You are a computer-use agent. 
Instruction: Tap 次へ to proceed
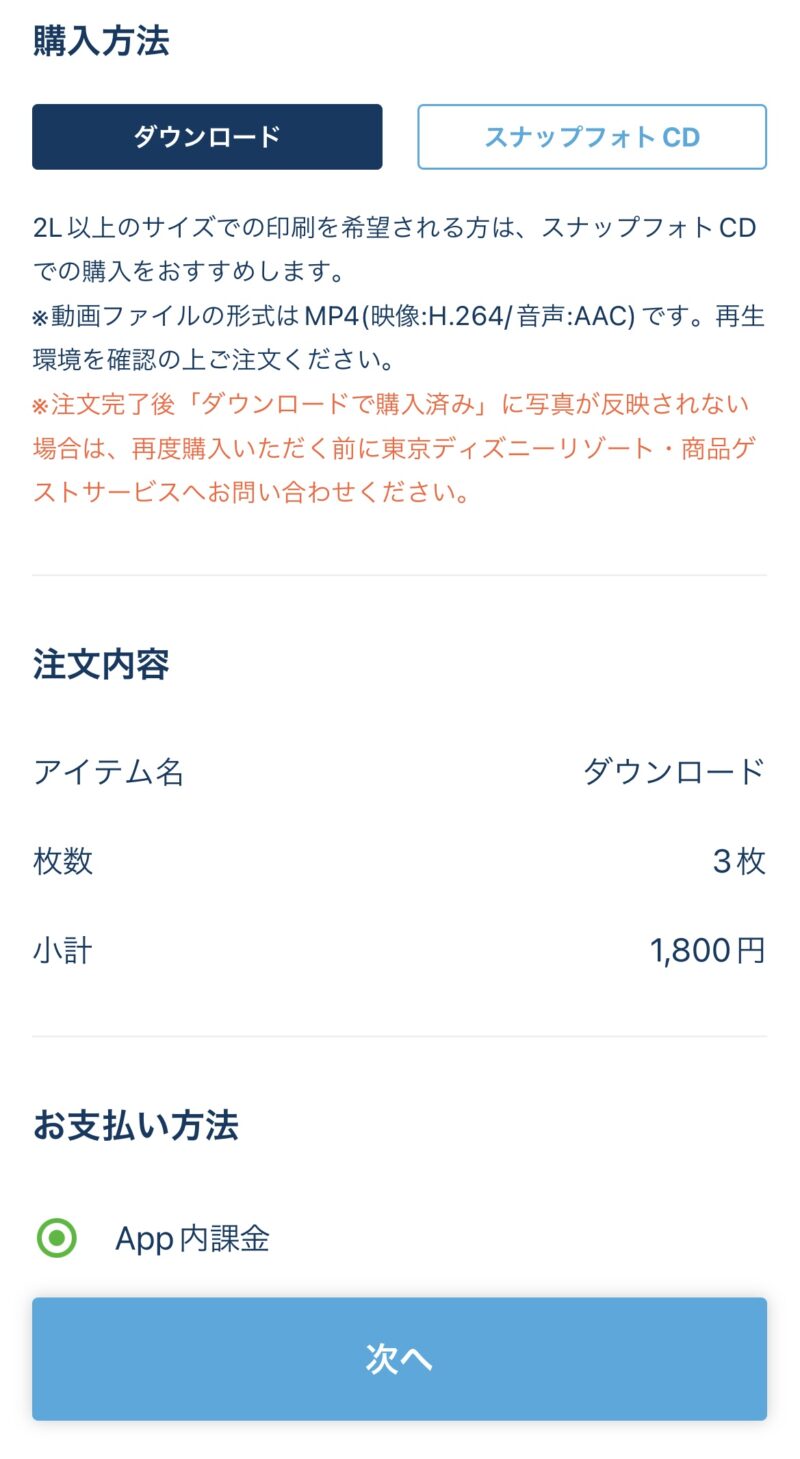[399, 1359]
